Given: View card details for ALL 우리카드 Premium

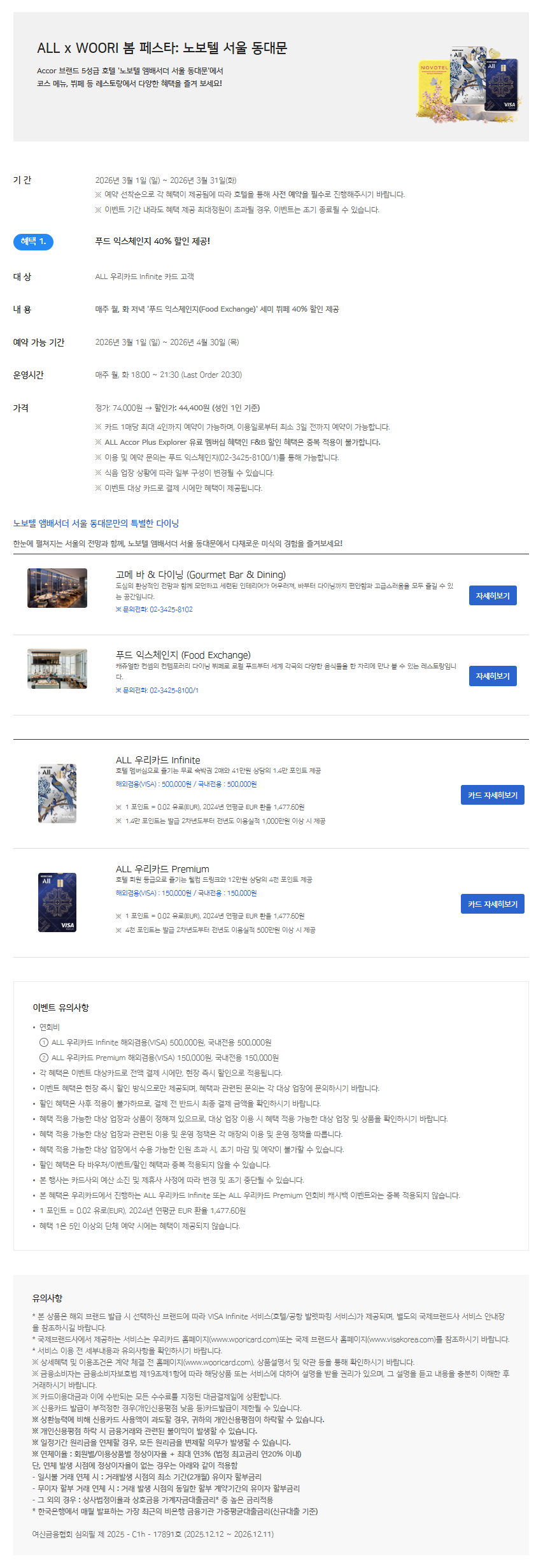Looking at the screenshot, I should pos(492,904).
